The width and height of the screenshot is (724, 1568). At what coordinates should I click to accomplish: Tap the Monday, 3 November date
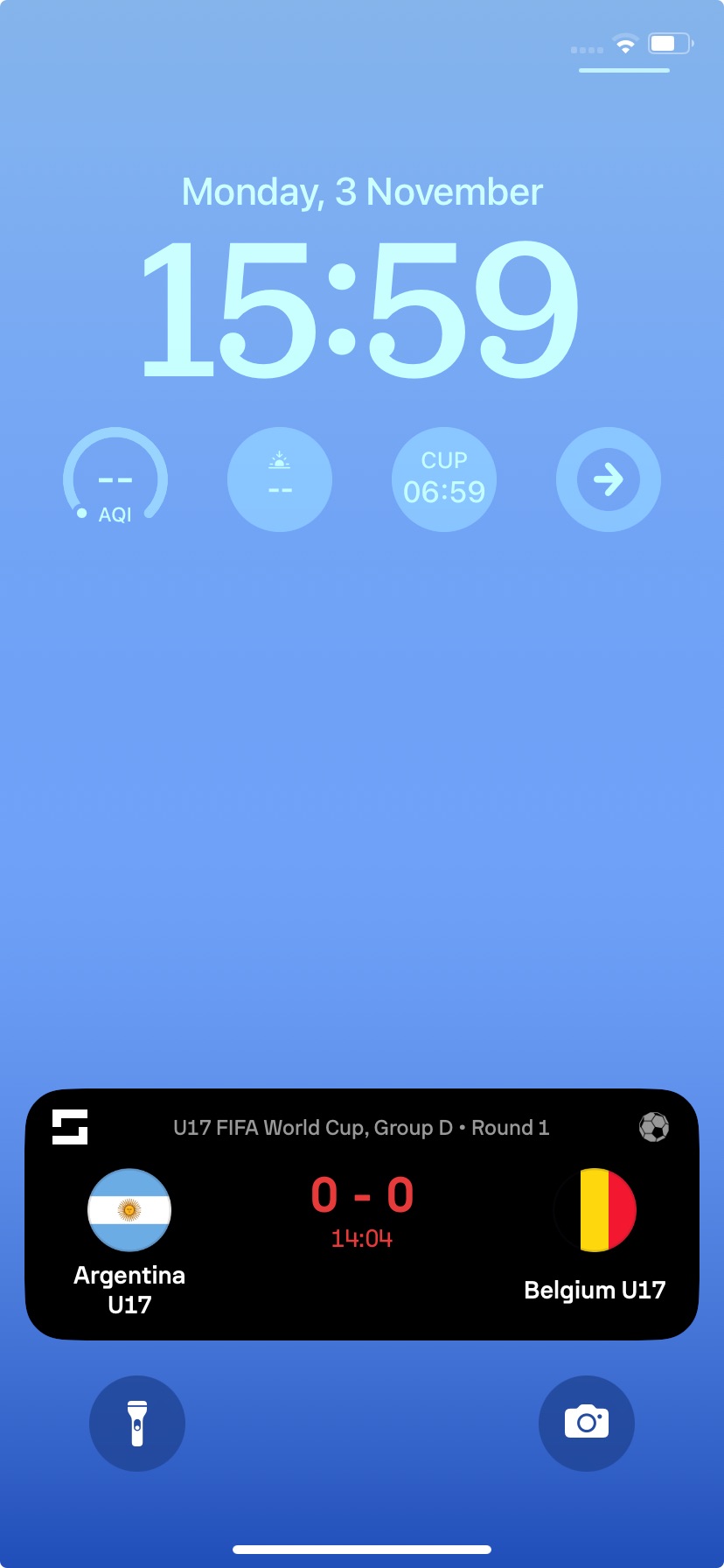[x=362, y=192]
